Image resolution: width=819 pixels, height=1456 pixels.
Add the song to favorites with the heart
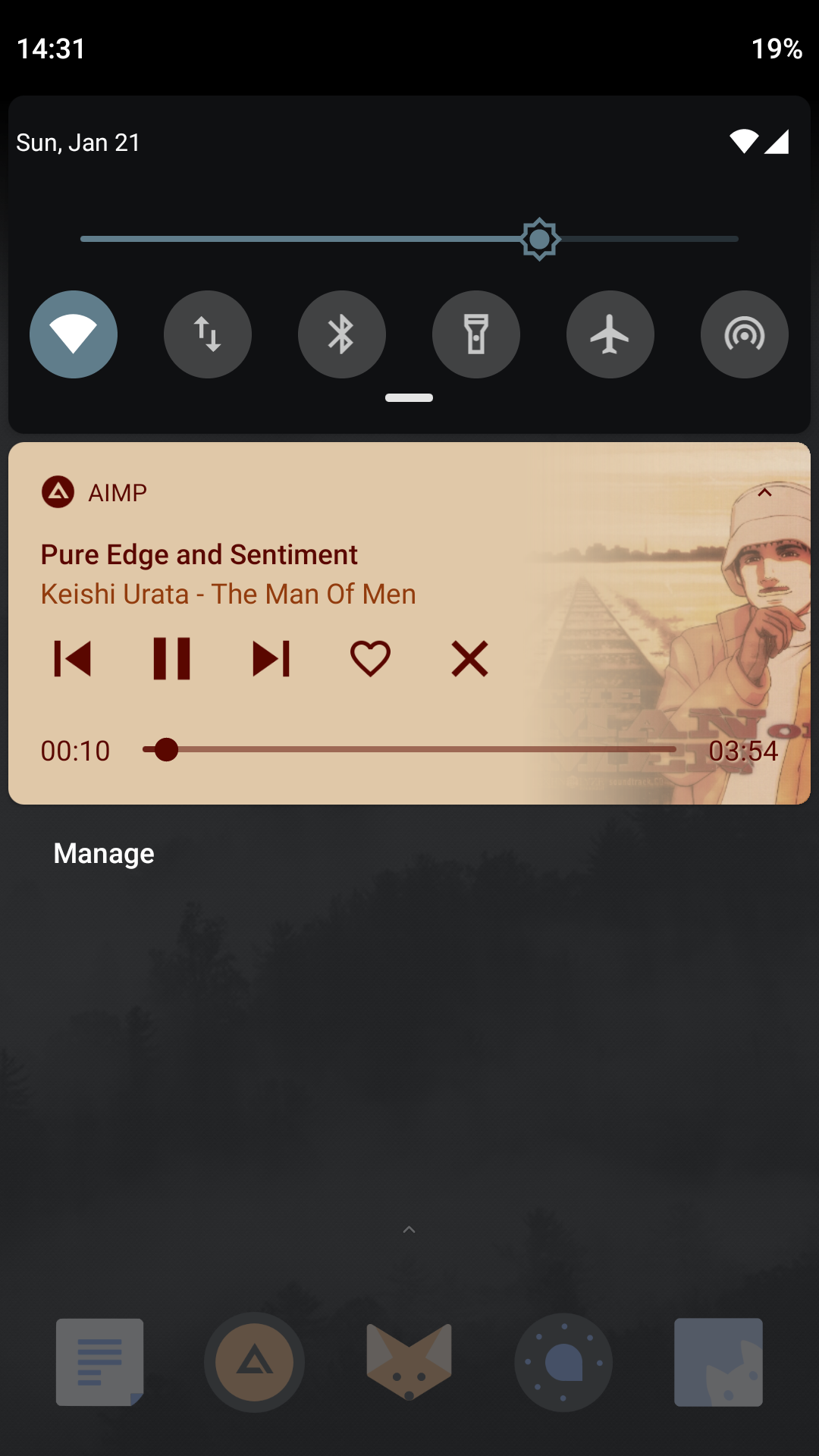click(370, 658)
